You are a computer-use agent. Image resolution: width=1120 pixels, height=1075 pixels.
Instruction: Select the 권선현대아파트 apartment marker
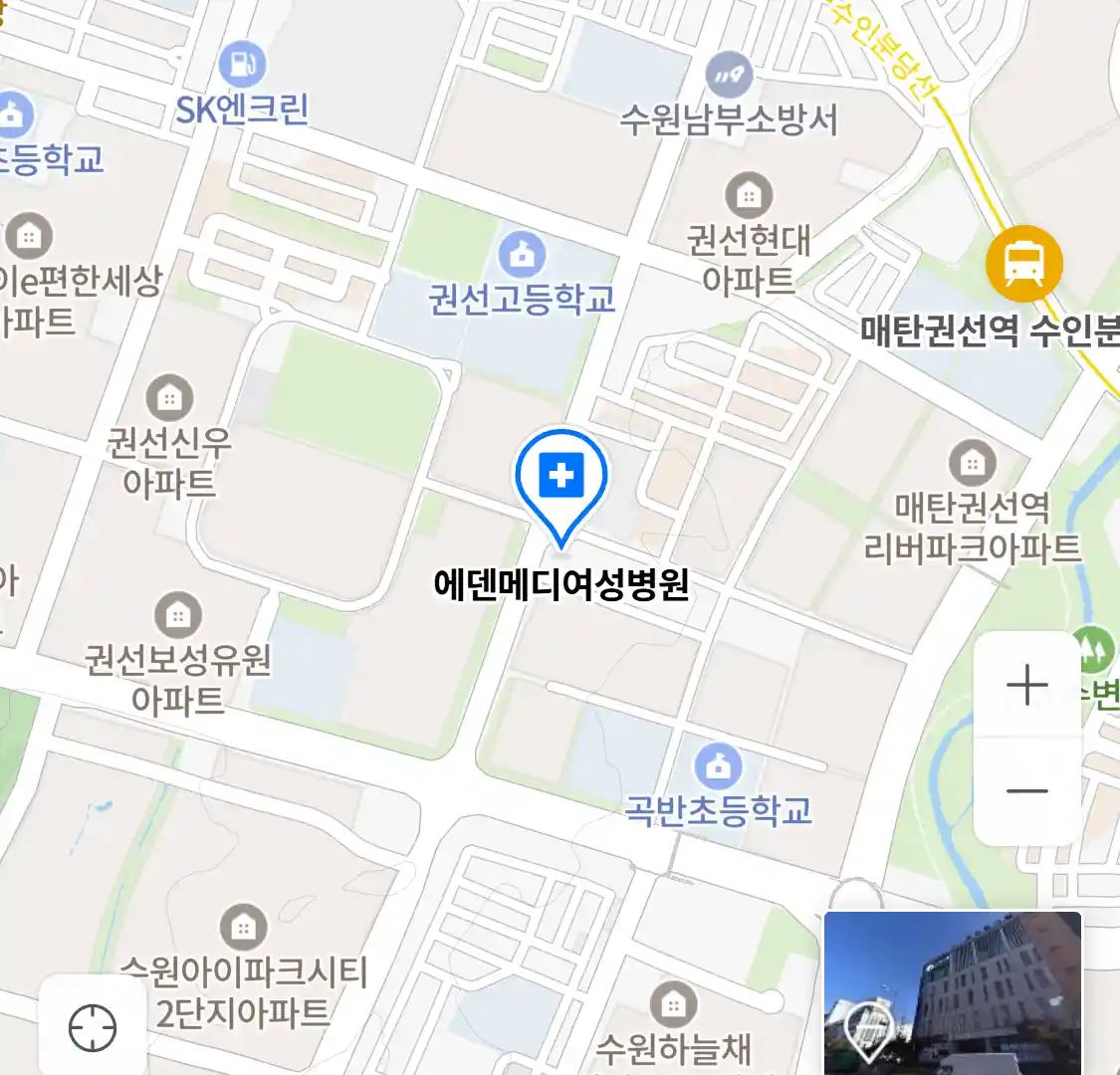click(749, 196)
